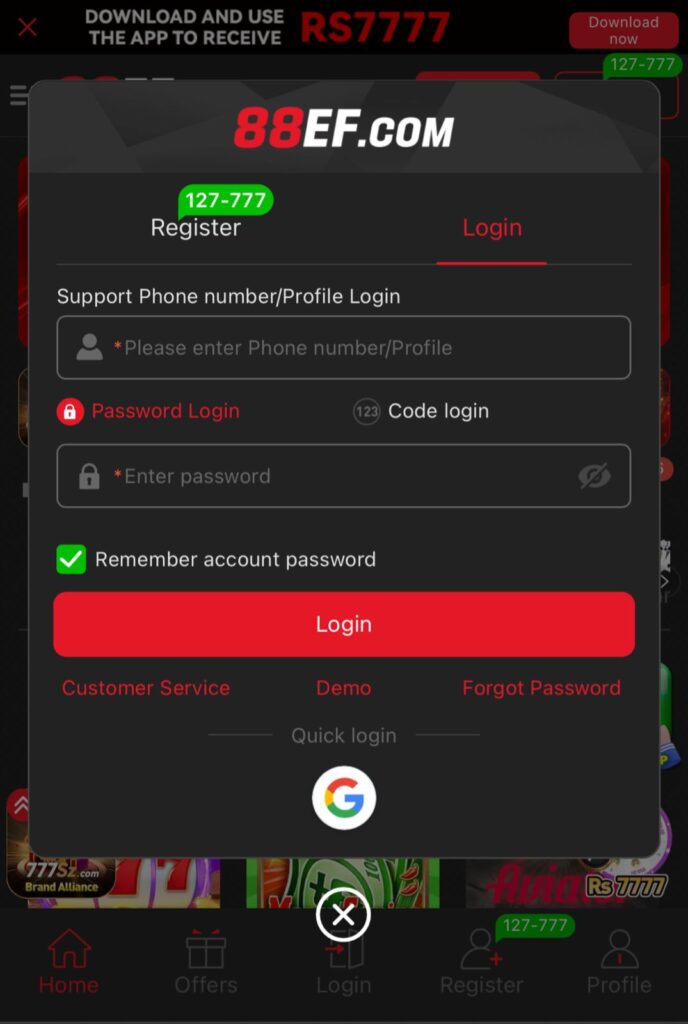Show the hidden password with eye icon
The height and width of the screenshot is (1024, 688).
pyautogui.click(x=595, y=476)
